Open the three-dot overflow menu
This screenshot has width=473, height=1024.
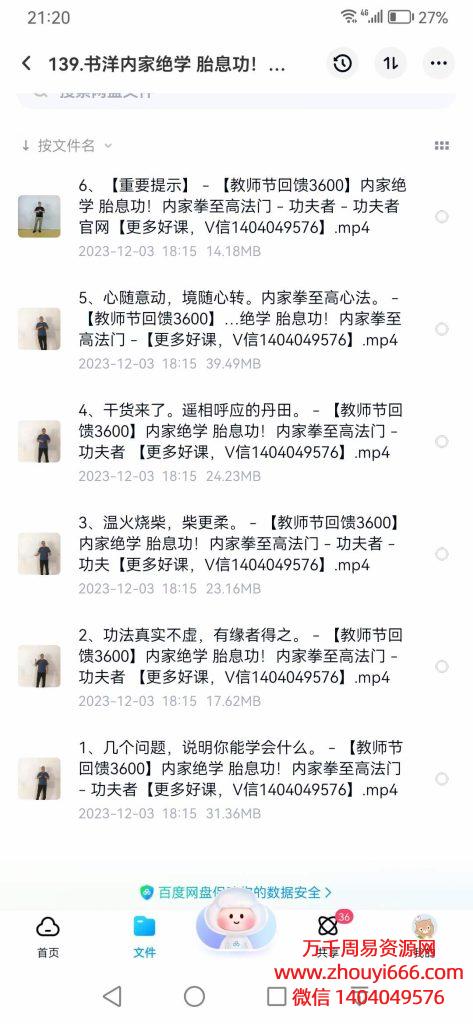pyautogui.click(x=438, y=63)
